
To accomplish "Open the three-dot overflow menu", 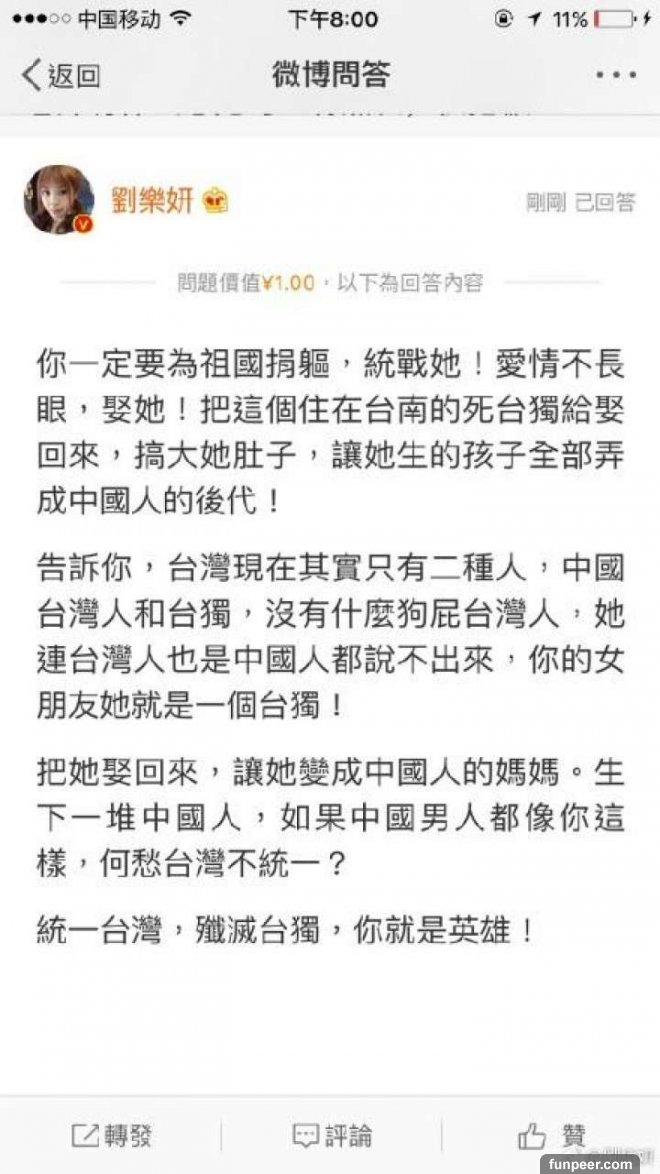I will (614, 75).
